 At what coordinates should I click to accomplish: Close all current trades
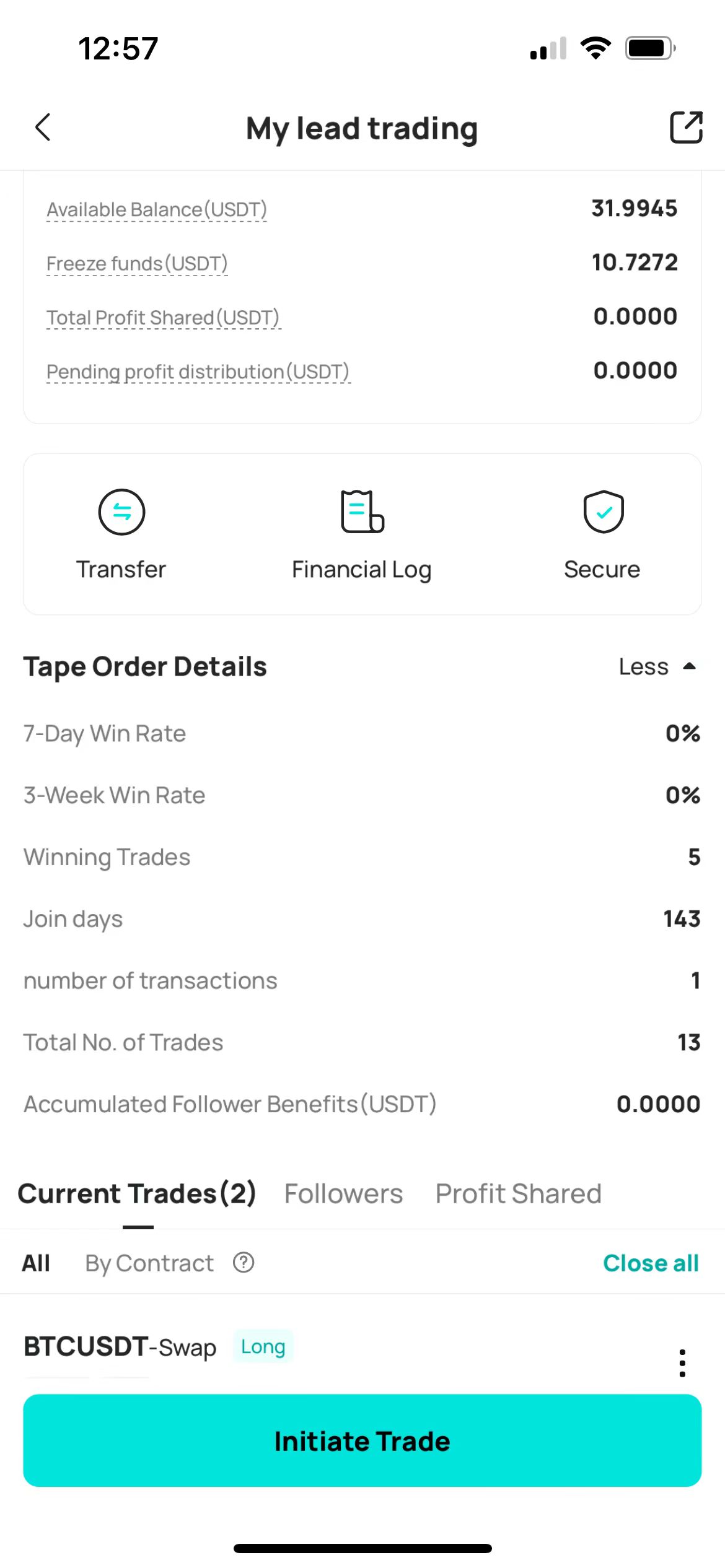[651, 1263]
